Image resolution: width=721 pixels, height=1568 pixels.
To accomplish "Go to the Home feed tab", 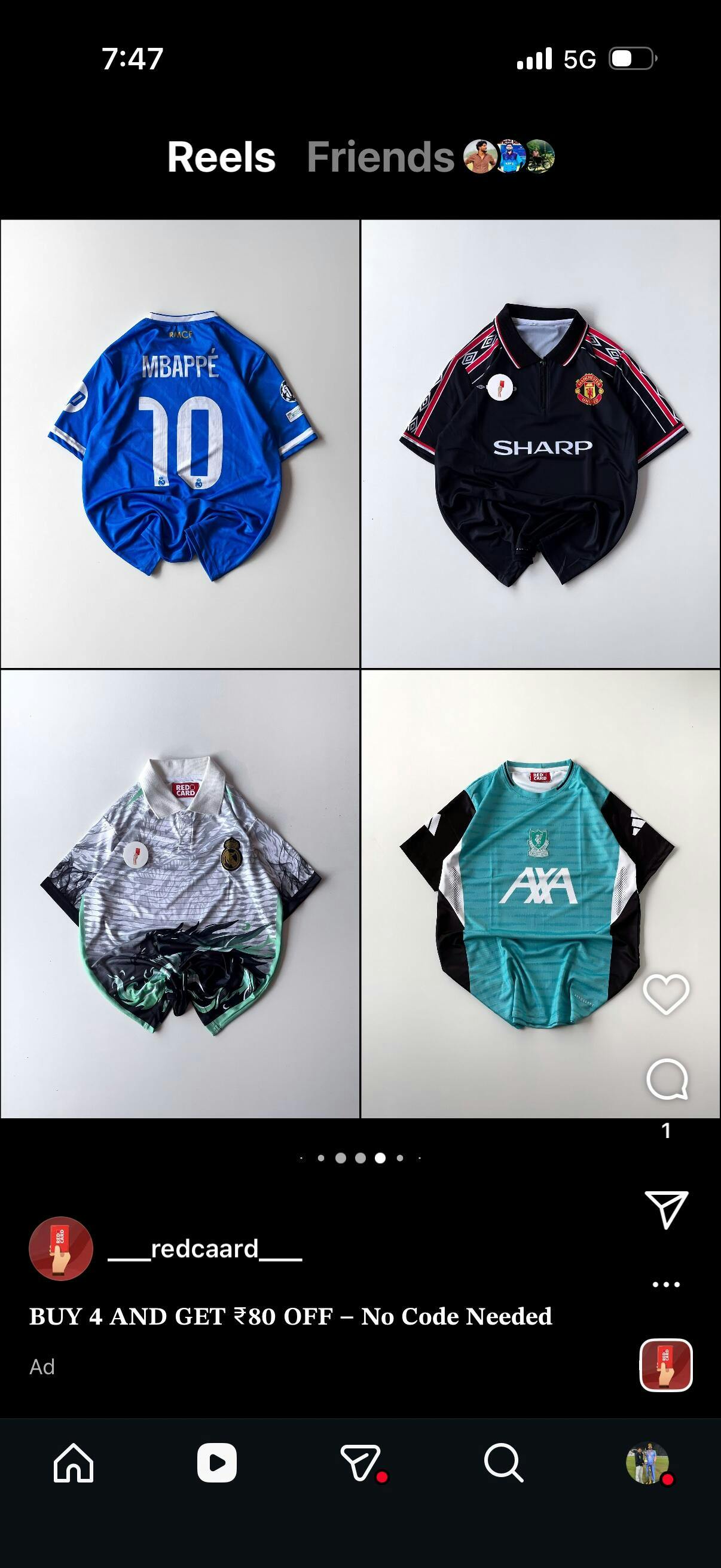I will pyautogui.click(x=74, y=1463).
